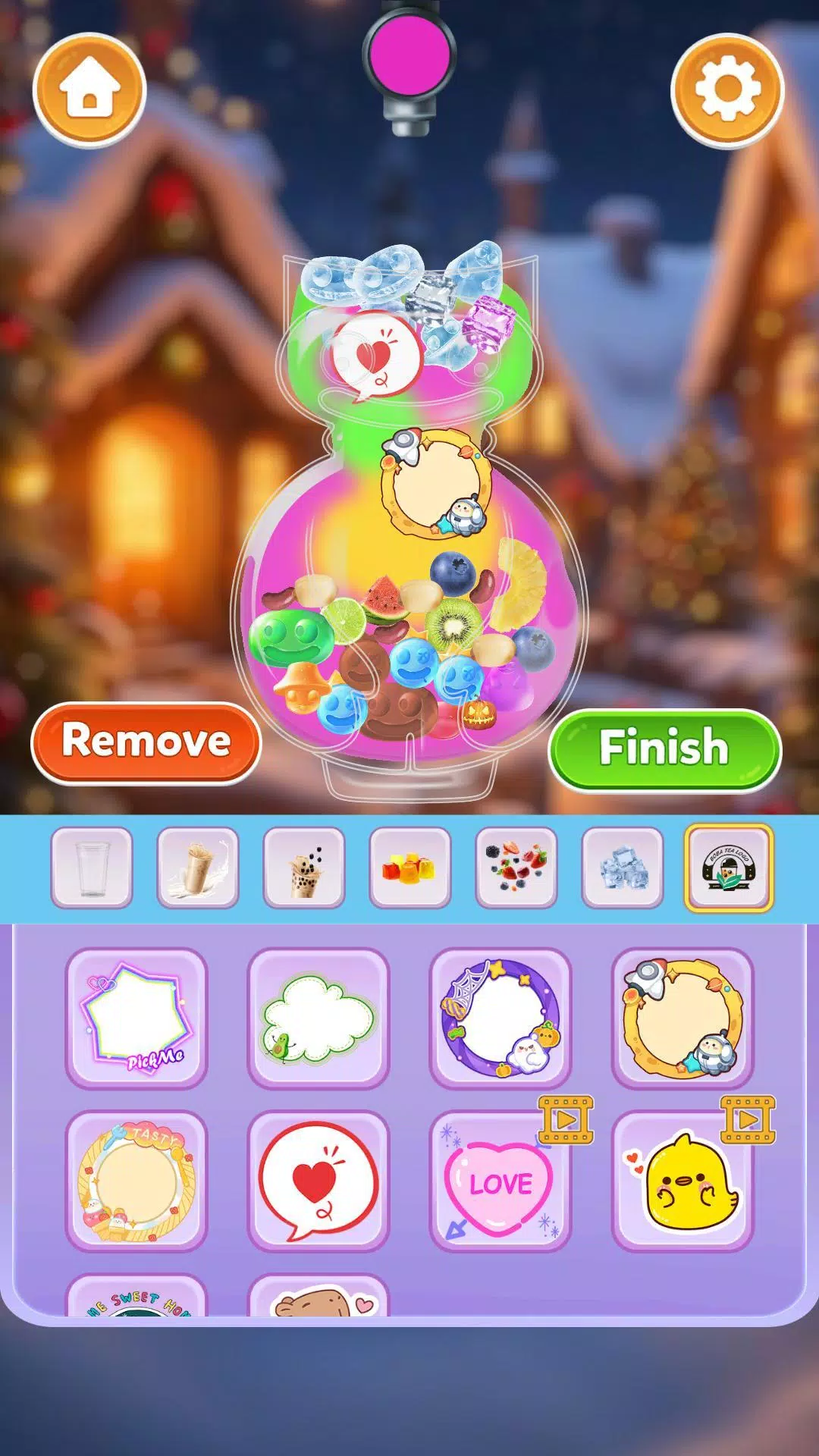Viewport: 819px width, 1456px height.
Task: Choose the red heart speech bubble sticker
Action: coord(318,1181)
